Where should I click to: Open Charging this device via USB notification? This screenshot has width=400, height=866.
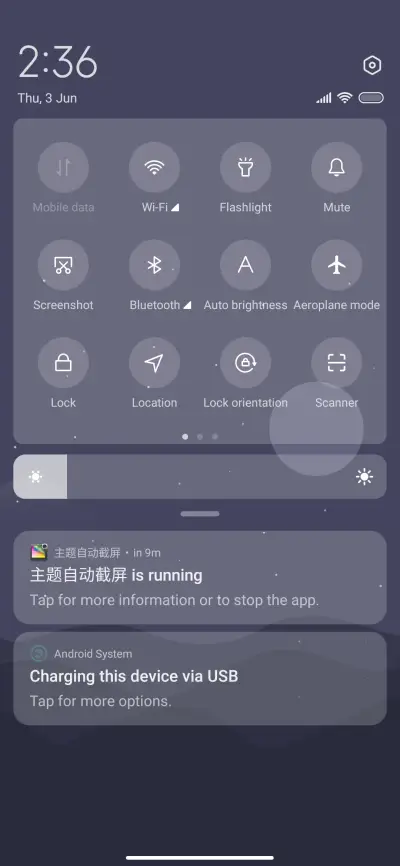(200, 679)
